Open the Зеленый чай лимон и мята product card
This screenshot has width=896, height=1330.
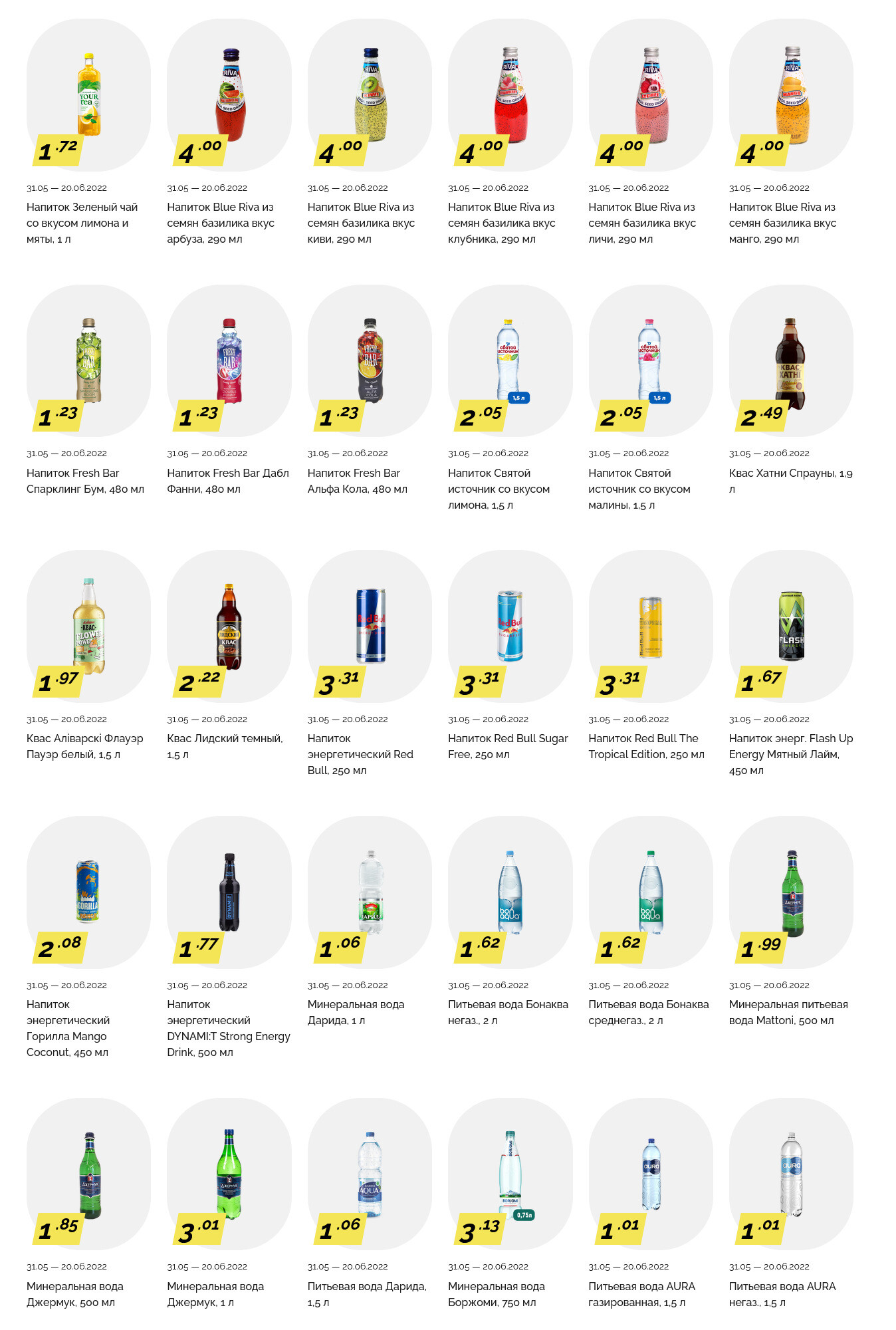point(88,95)
